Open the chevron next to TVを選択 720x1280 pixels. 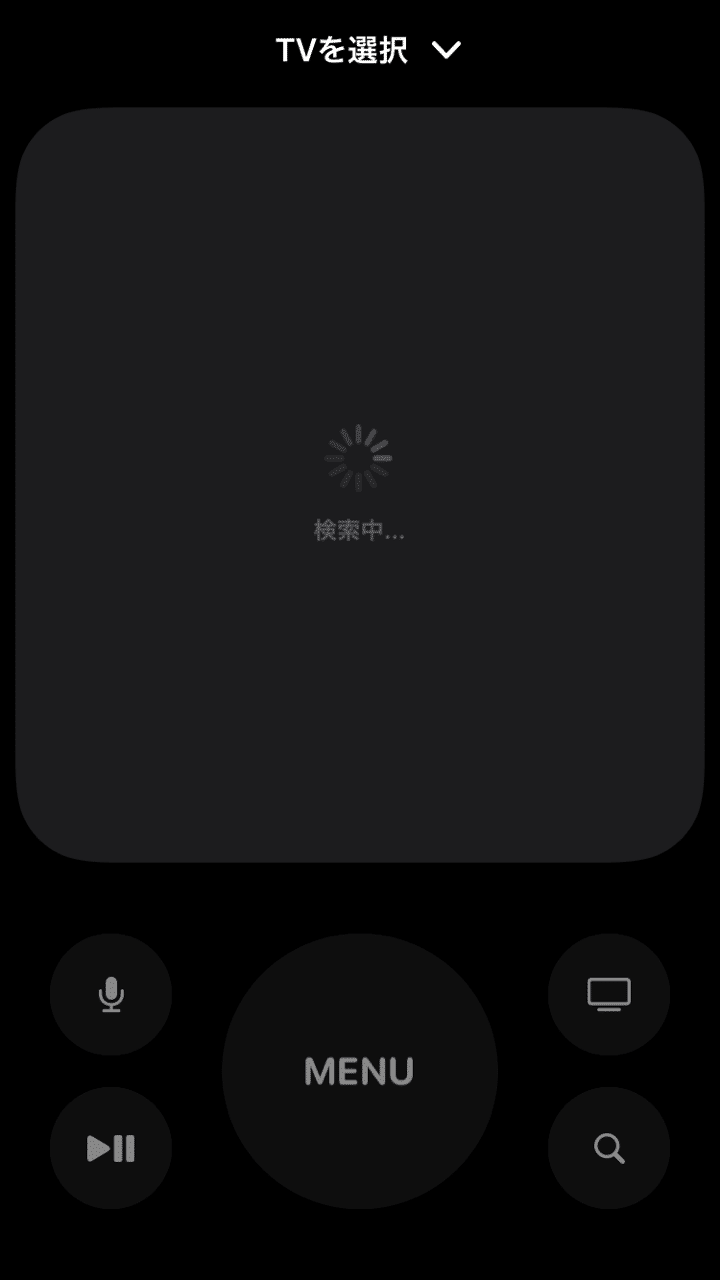448,50
